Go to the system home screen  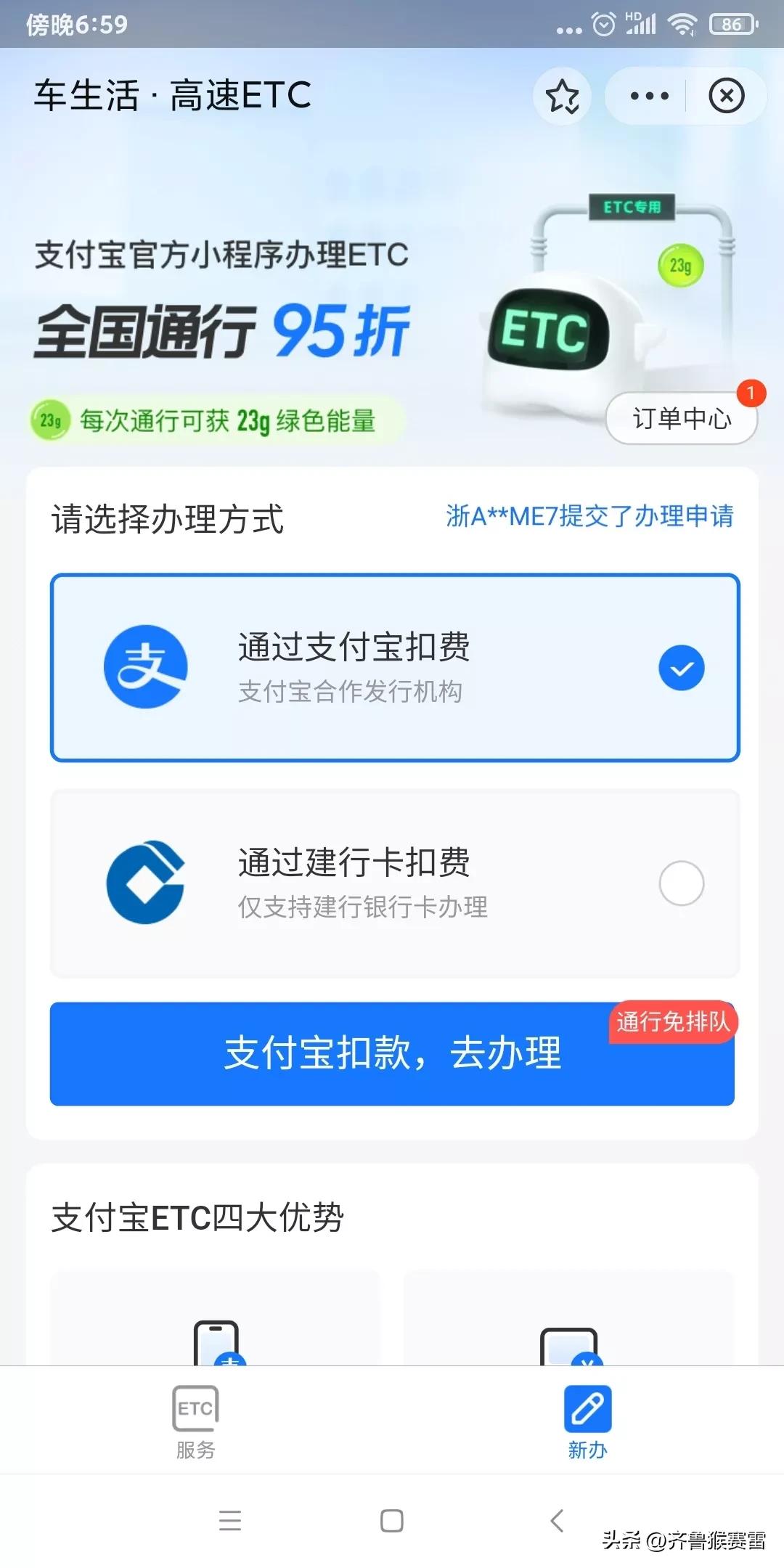tap(392, 1520)
